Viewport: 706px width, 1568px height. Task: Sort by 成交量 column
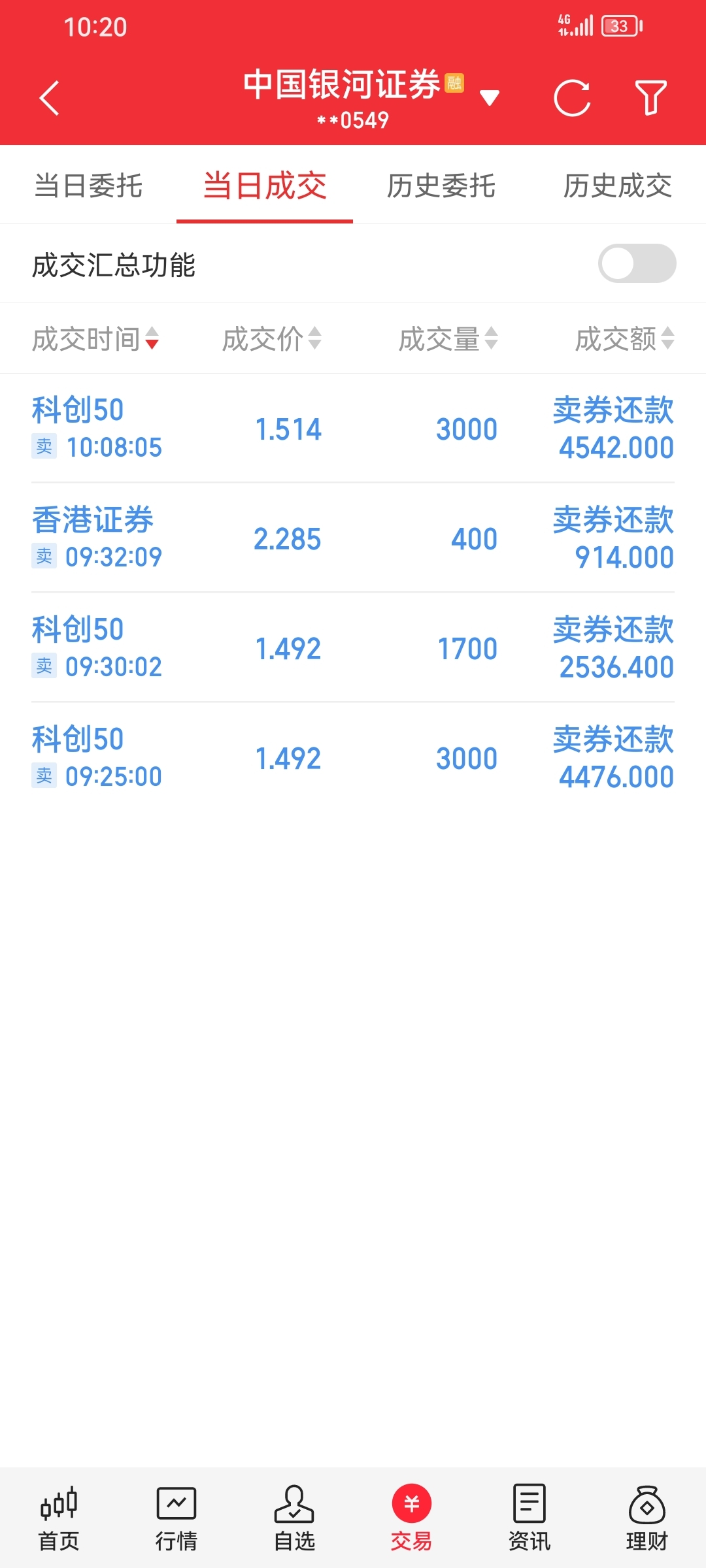click(x=448, y=338)
